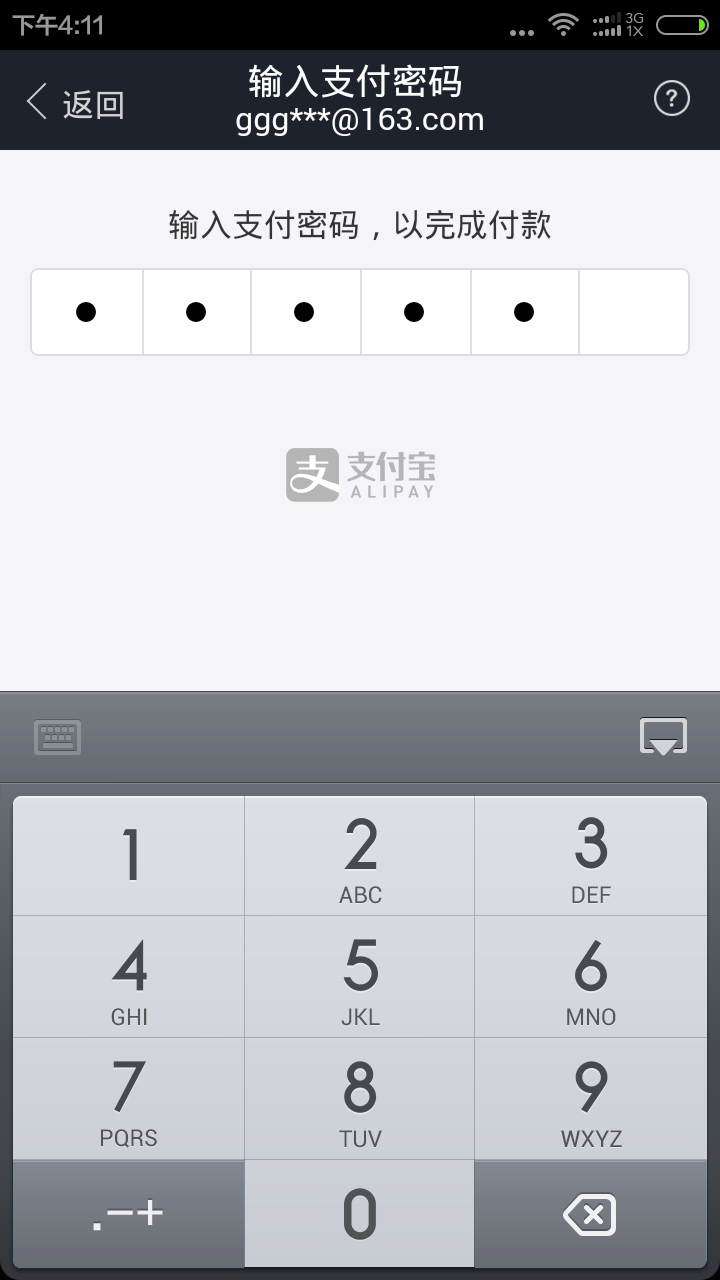Switch keyboard type with the keyboard icon
Viewport: 720px width, 1280px height.
58,738
